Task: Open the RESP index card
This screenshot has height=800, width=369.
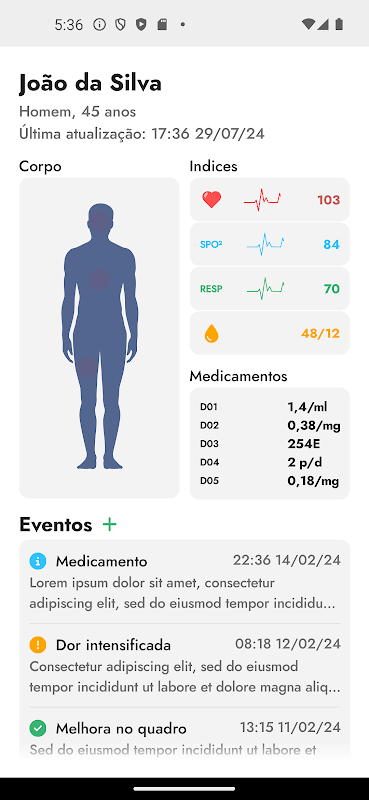Action: (x=269, y=288)
